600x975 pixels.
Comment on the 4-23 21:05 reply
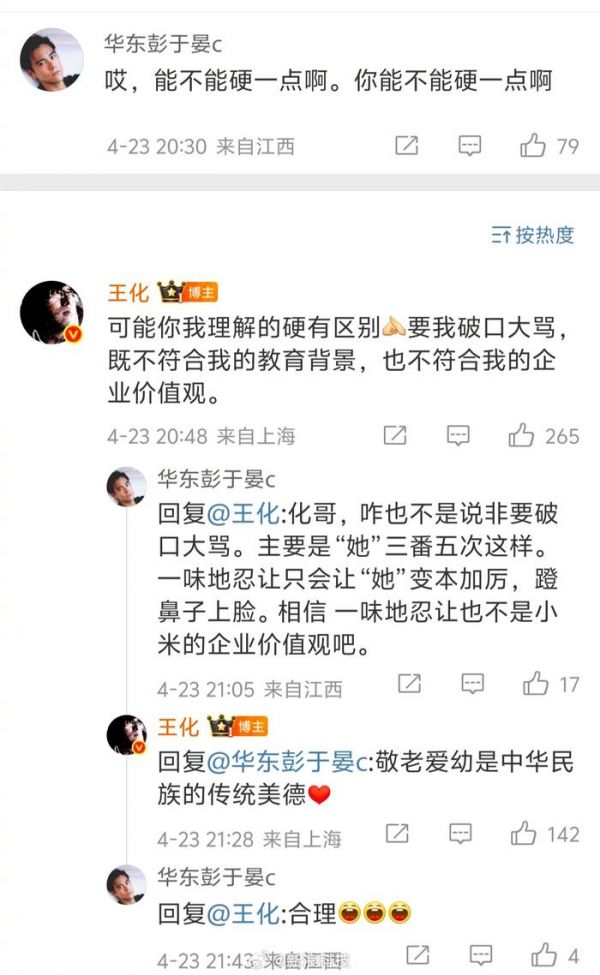coord(473,684)
